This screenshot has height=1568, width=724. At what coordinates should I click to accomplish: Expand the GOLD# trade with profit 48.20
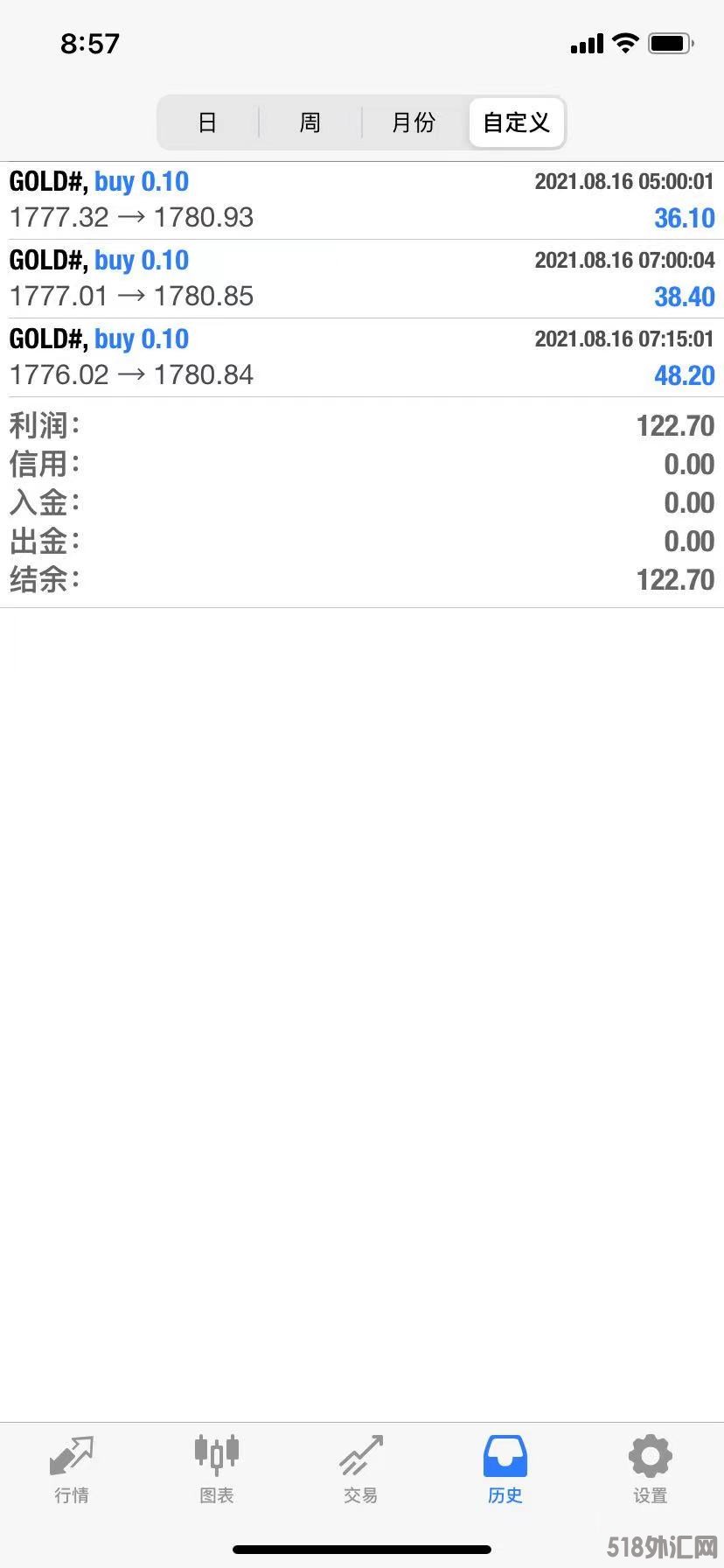coord(362,358)
